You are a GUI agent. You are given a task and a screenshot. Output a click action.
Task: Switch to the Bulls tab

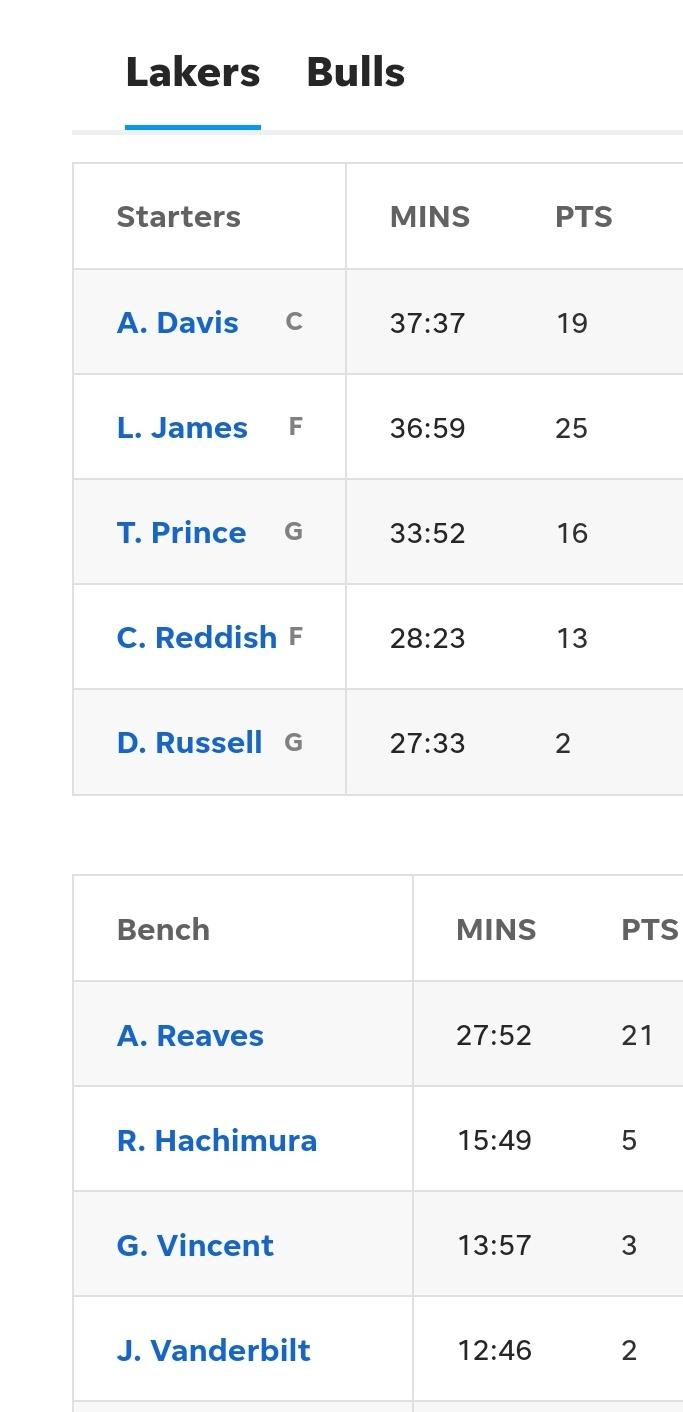355,73
